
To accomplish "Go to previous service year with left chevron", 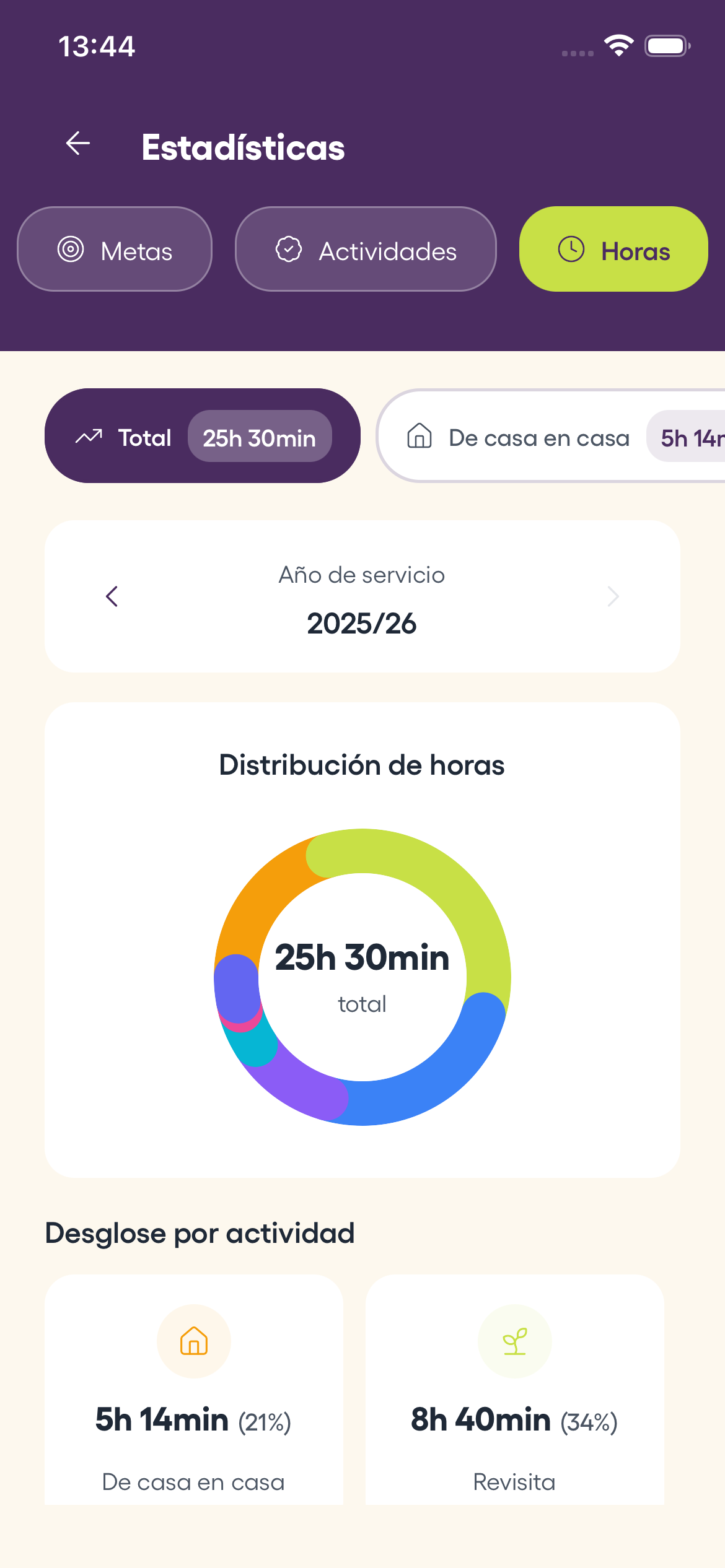I will tap(112, 596).
